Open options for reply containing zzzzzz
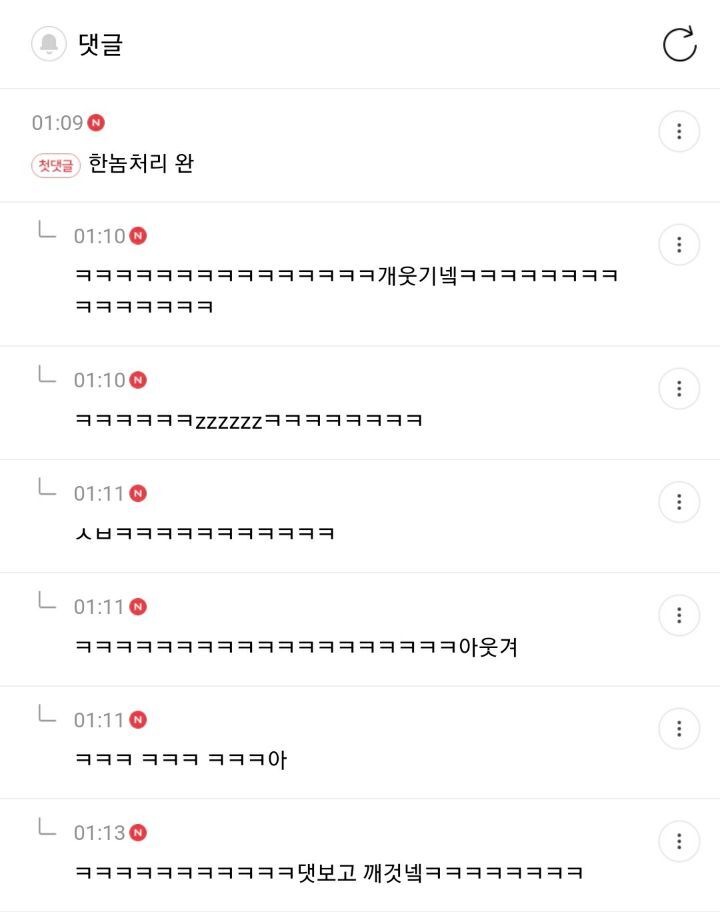This screenshot has width=720, height=912. click(x=679, y=389)
